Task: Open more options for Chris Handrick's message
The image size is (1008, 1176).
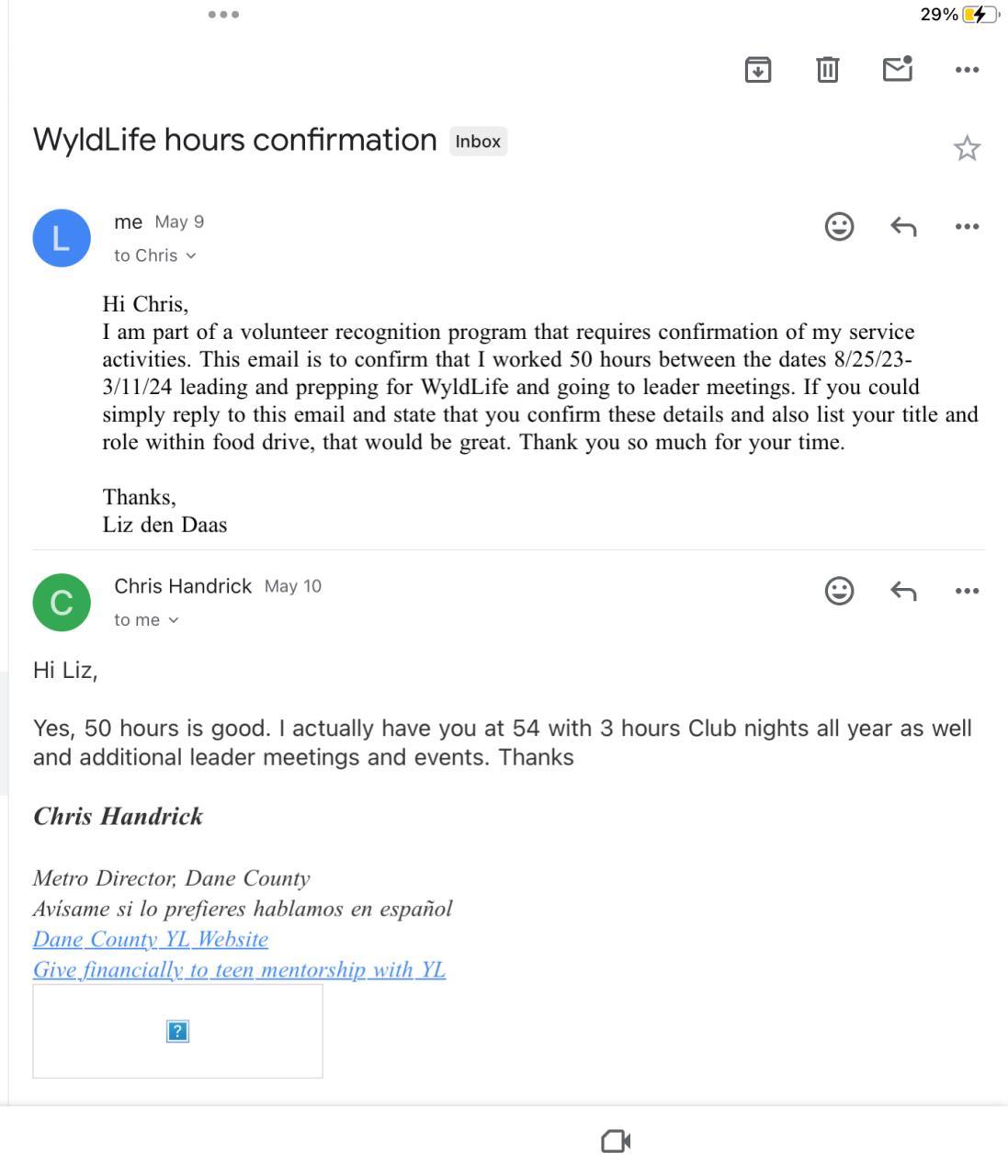Action: 967,591
